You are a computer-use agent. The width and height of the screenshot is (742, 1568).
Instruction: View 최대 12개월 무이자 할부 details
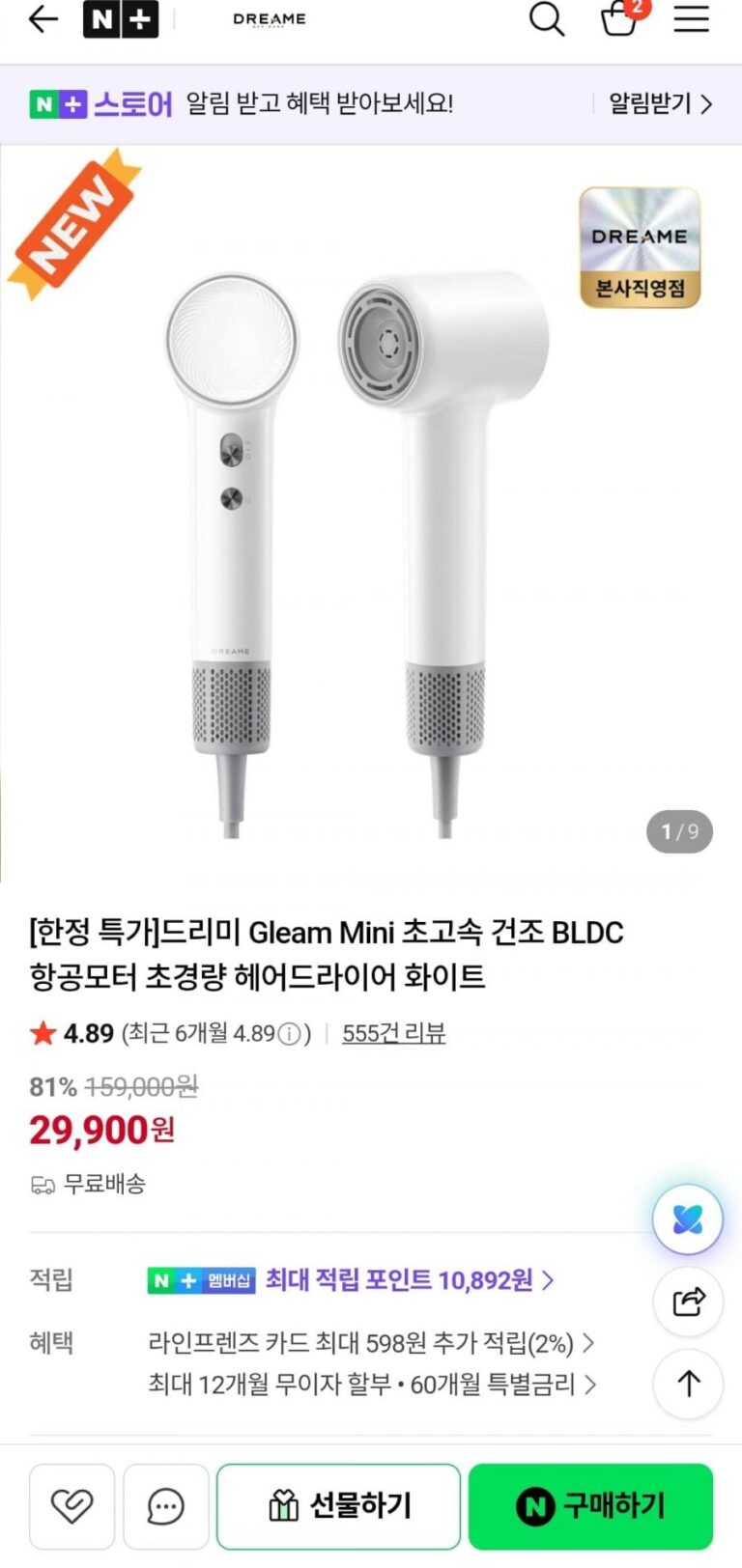372,1385
